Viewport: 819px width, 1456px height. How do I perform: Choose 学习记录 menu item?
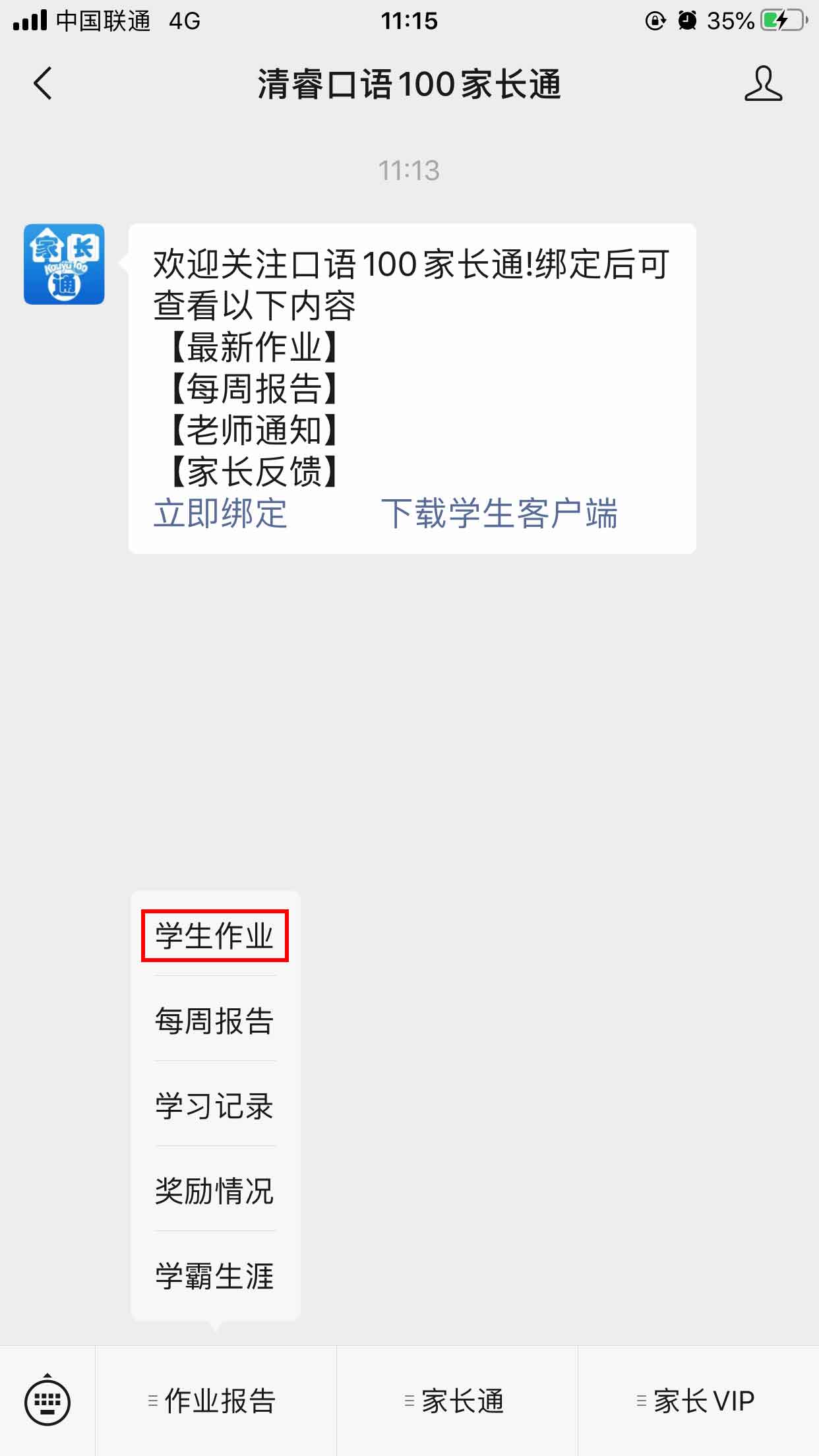[215, 1106]
